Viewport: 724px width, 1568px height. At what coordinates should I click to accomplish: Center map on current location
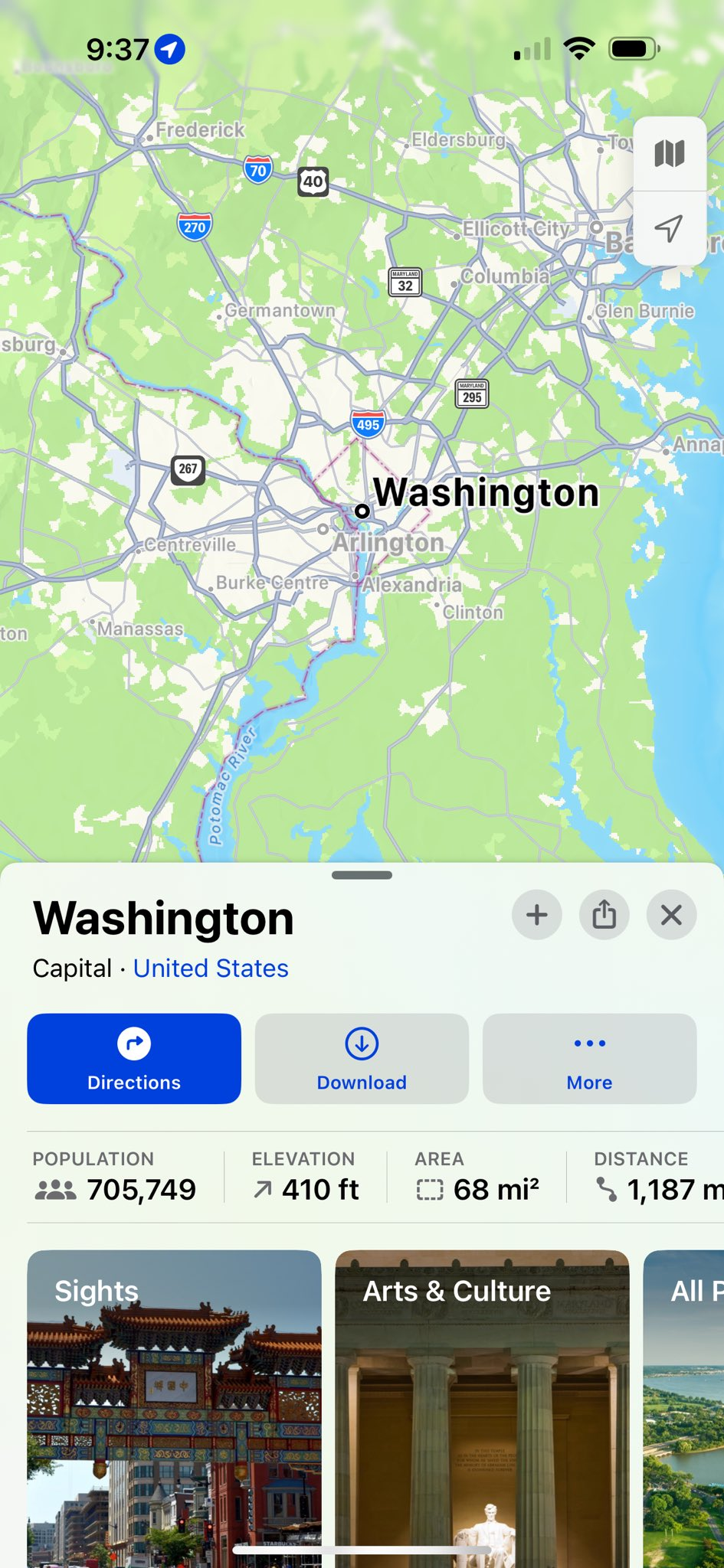[670, 228]
